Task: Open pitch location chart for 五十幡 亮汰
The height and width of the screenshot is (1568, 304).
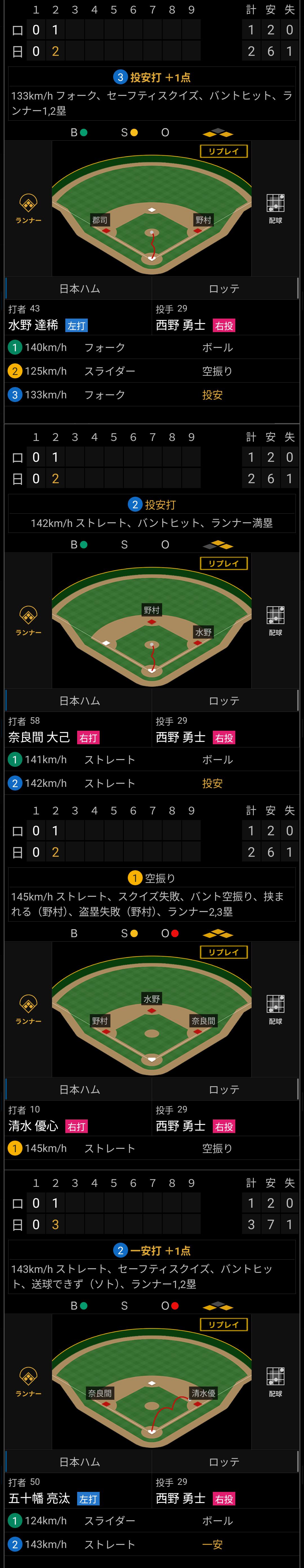Action: 275,1381
